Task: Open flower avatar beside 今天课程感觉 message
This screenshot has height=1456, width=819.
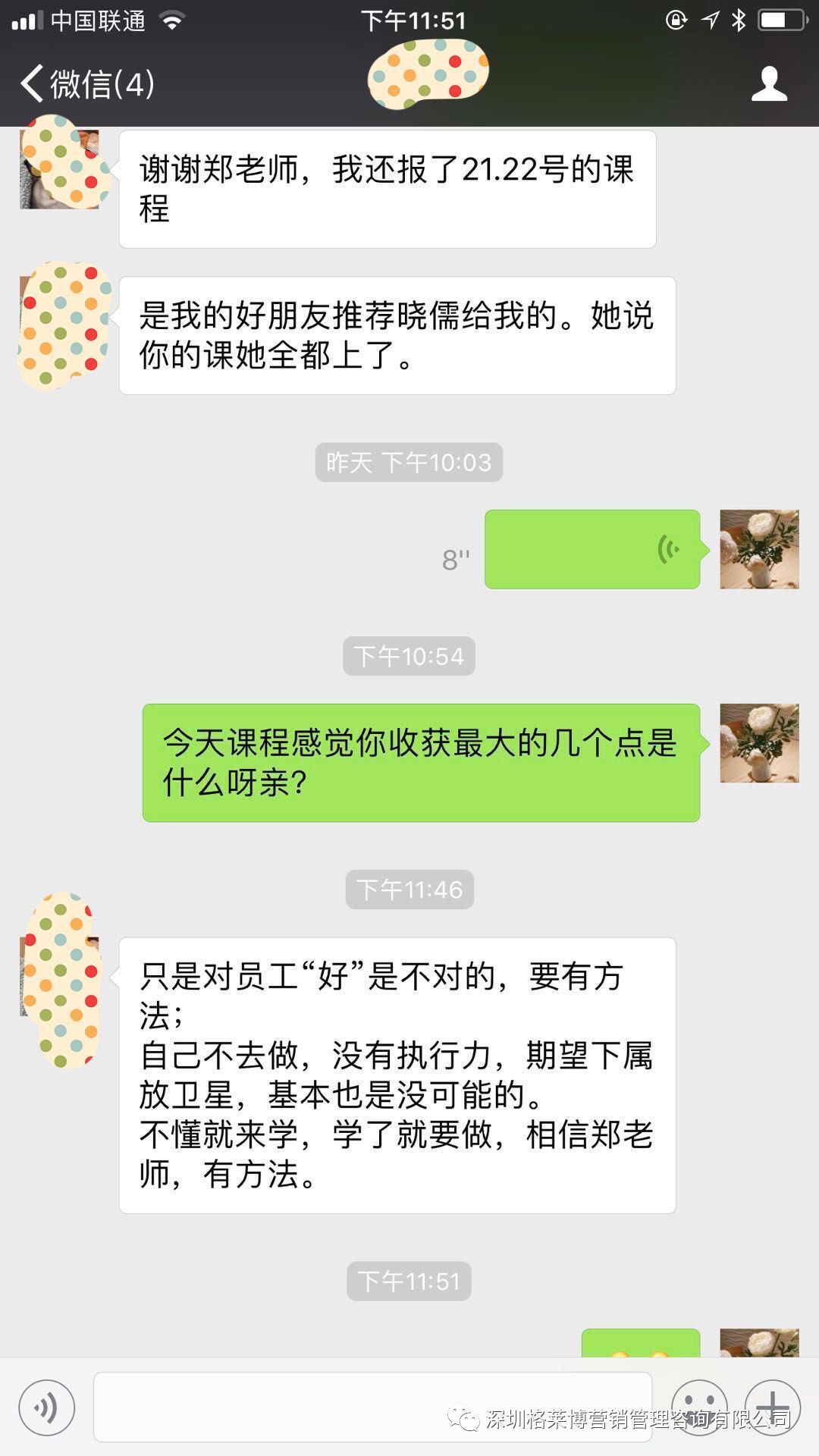Action: (x=759, y=743)
